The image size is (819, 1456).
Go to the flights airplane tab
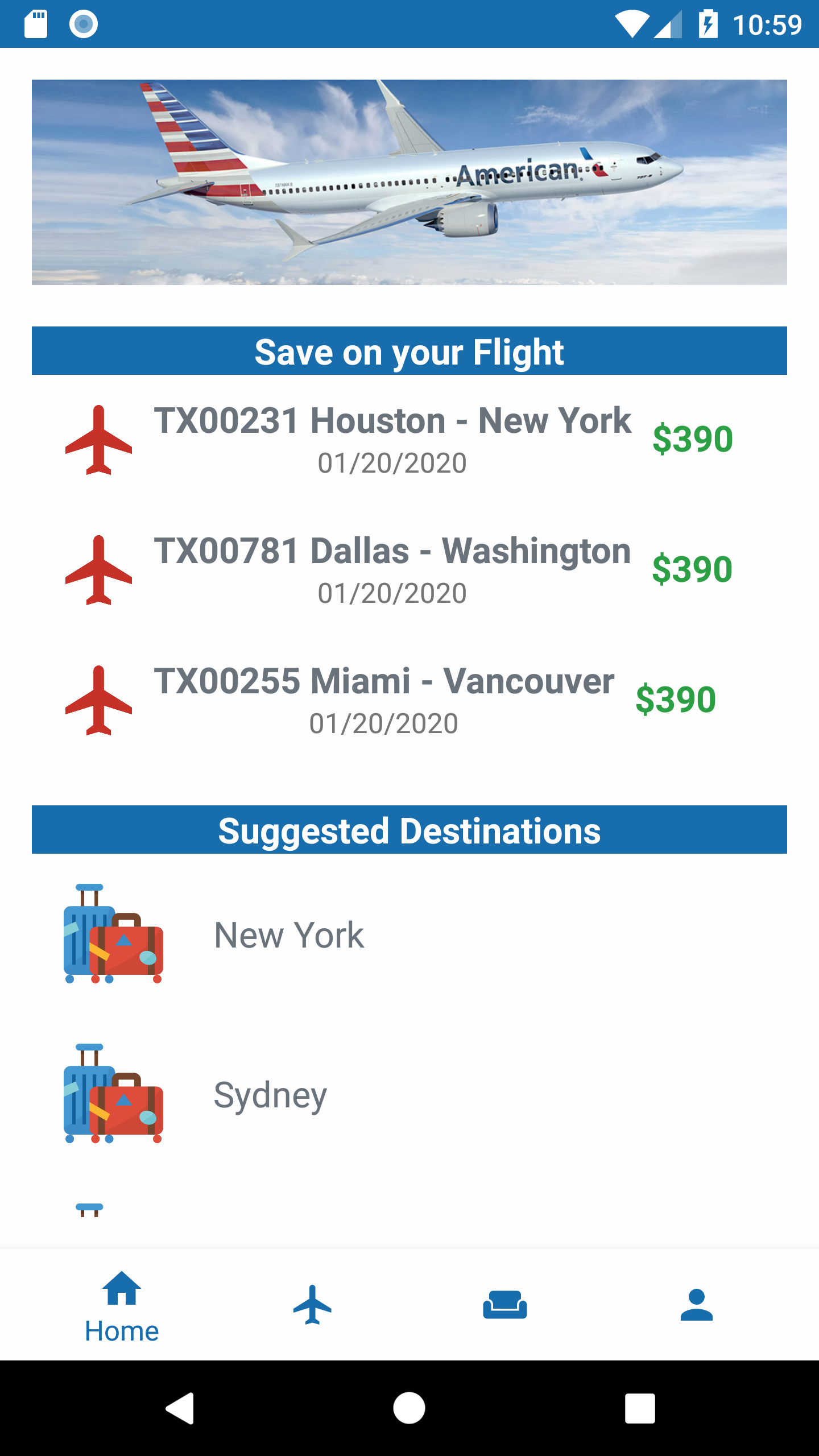(x=312, y=1305)
